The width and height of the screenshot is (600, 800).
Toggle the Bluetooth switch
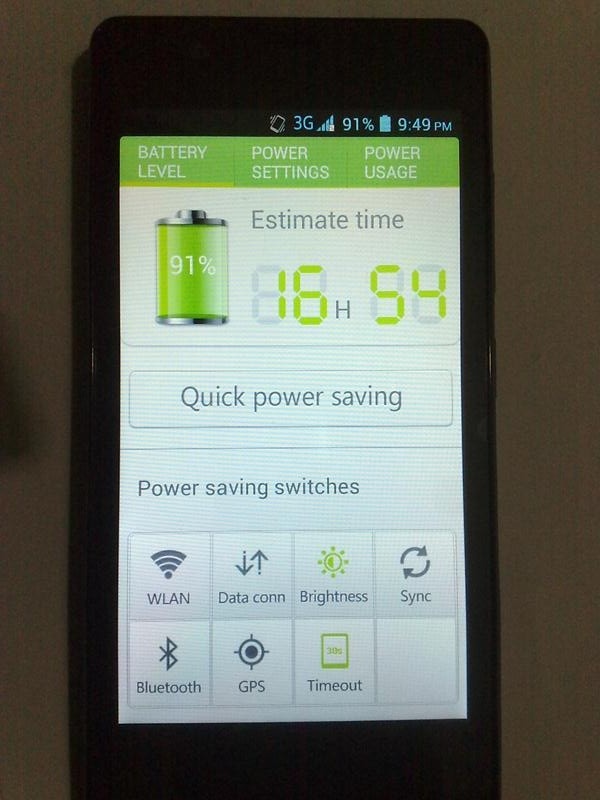click(169, 663)
